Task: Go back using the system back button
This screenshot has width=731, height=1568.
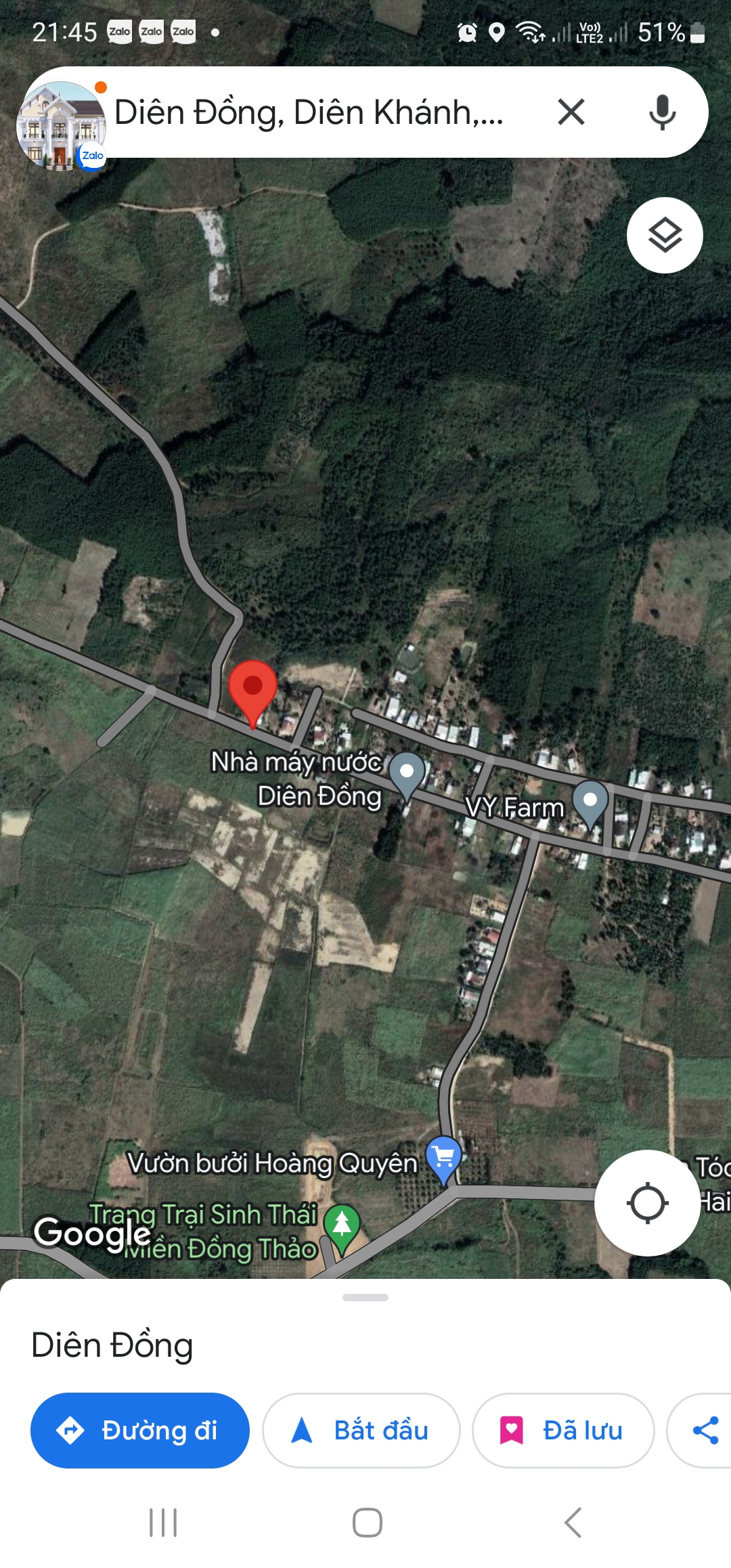Action: pos(573,1523)
